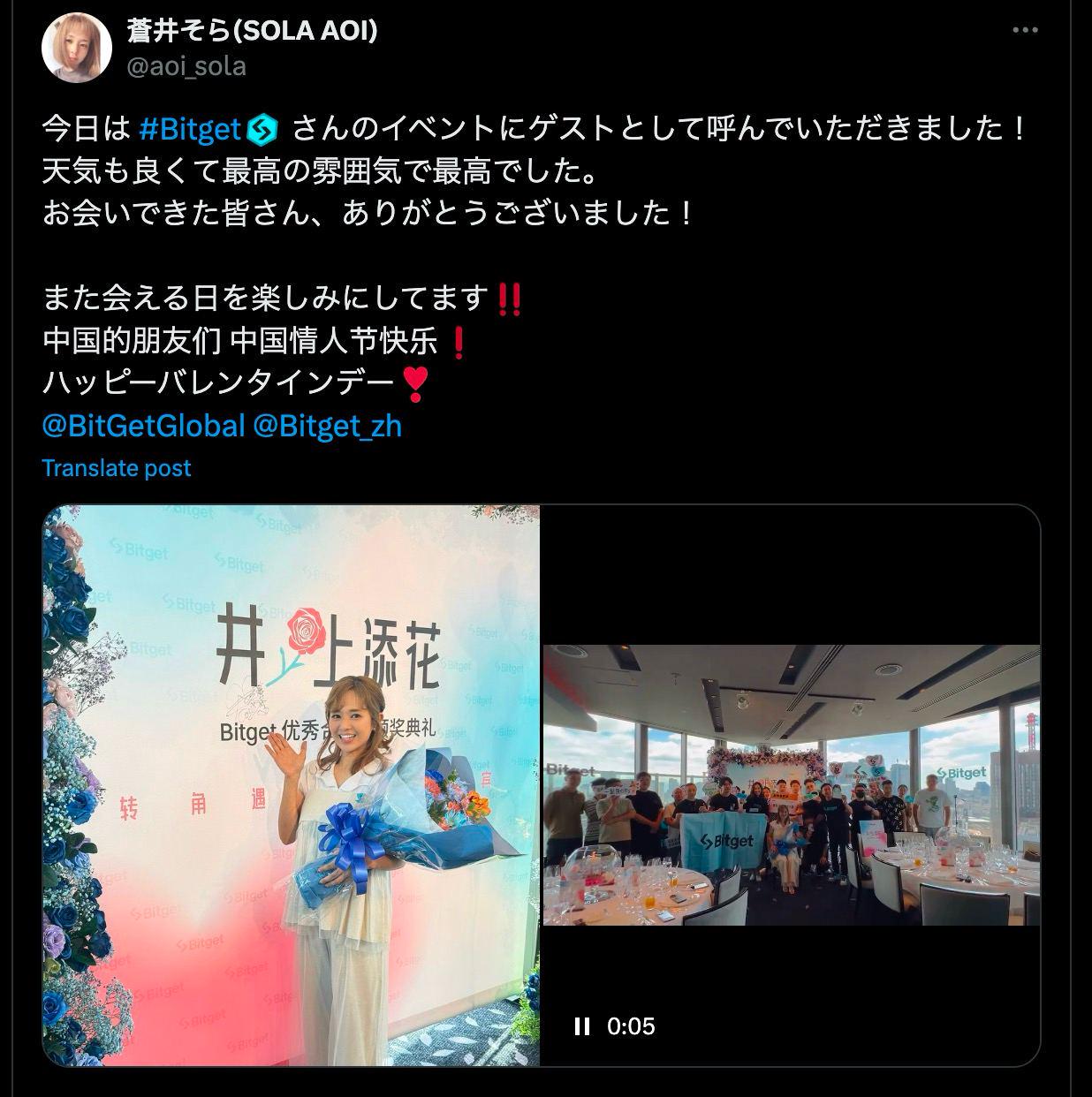Click the red double exclamation emoji
This screenshot has height=1097, width=1092.
coord(508,301)
